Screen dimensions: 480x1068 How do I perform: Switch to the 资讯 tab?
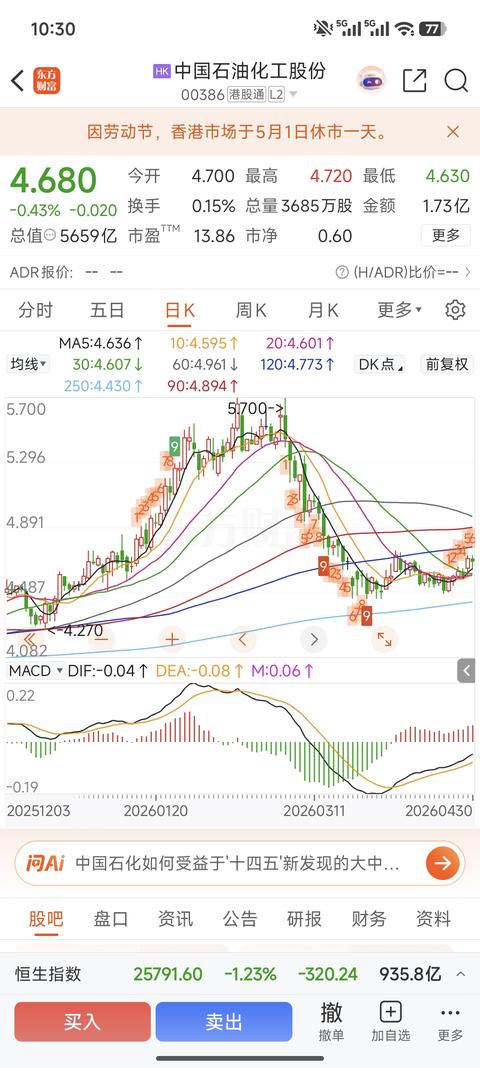175,919
